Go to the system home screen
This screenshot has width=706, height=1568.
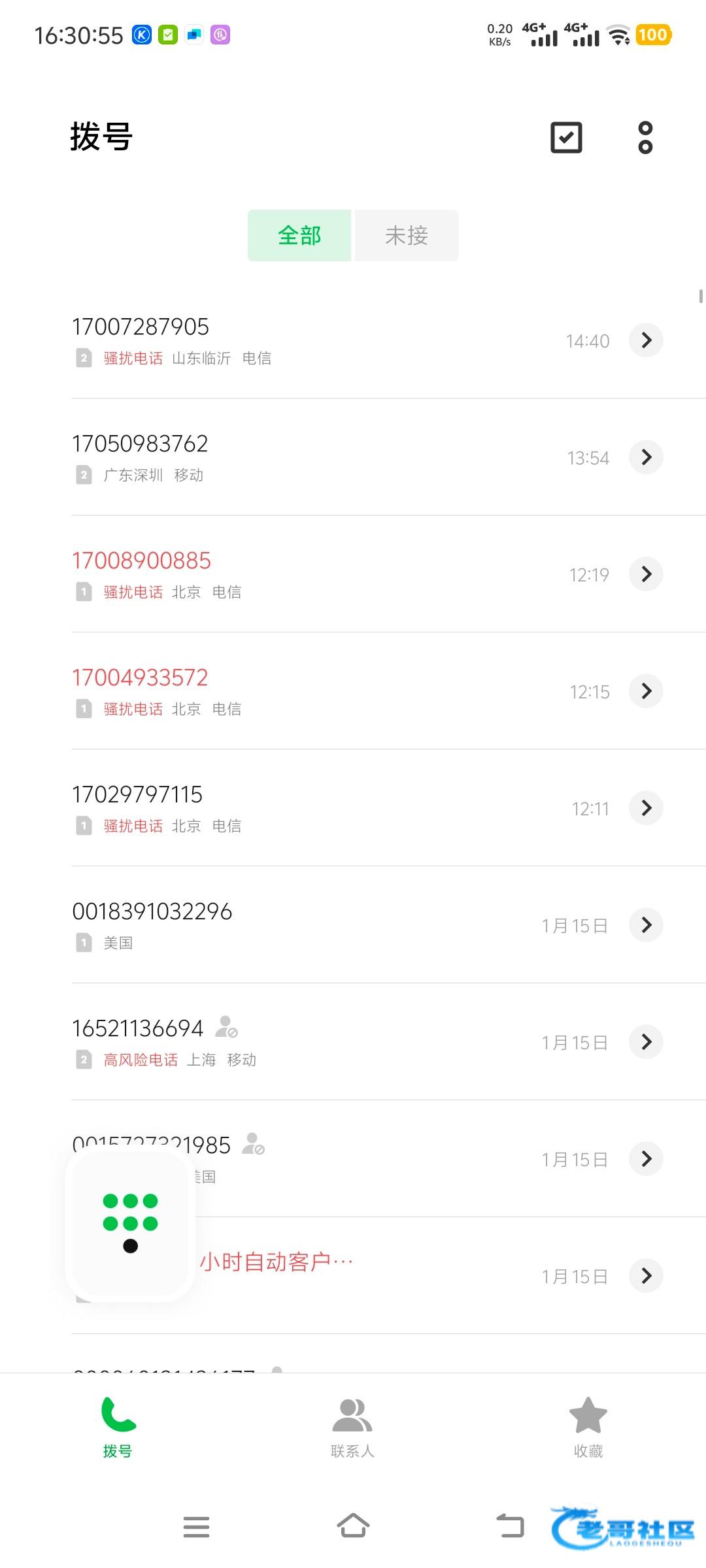point(353,1526)
